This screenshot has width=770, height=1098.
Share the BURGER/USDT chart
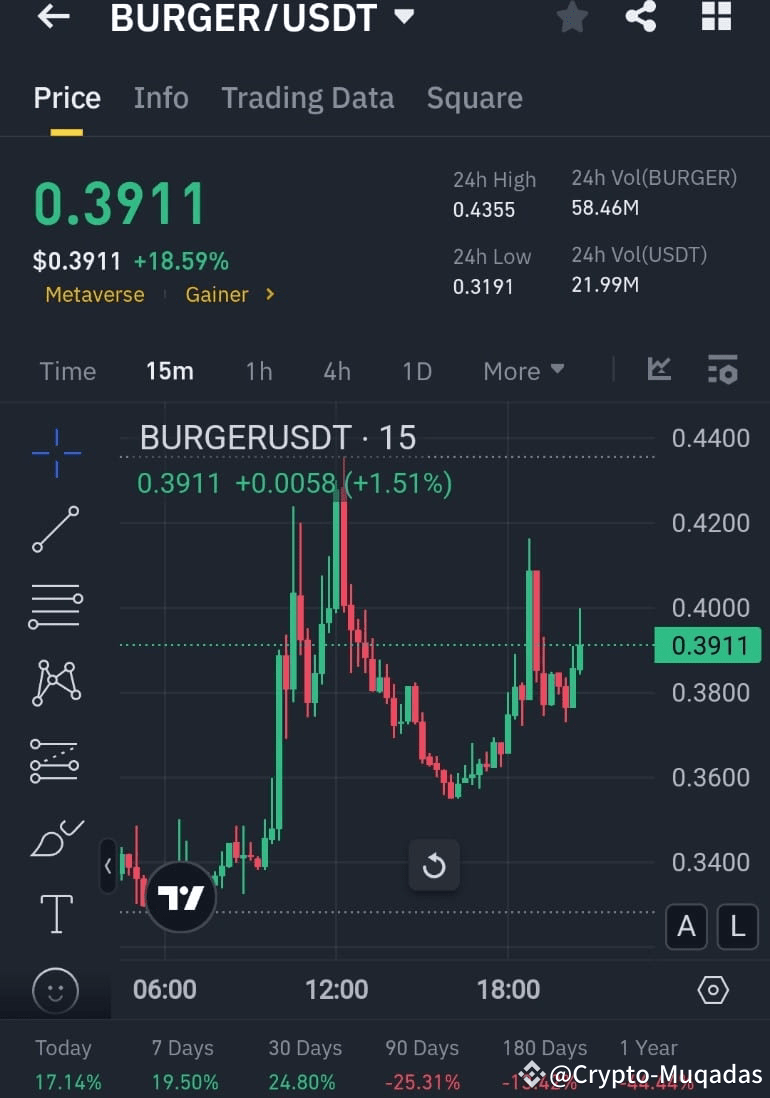click(x=640, y=17)
